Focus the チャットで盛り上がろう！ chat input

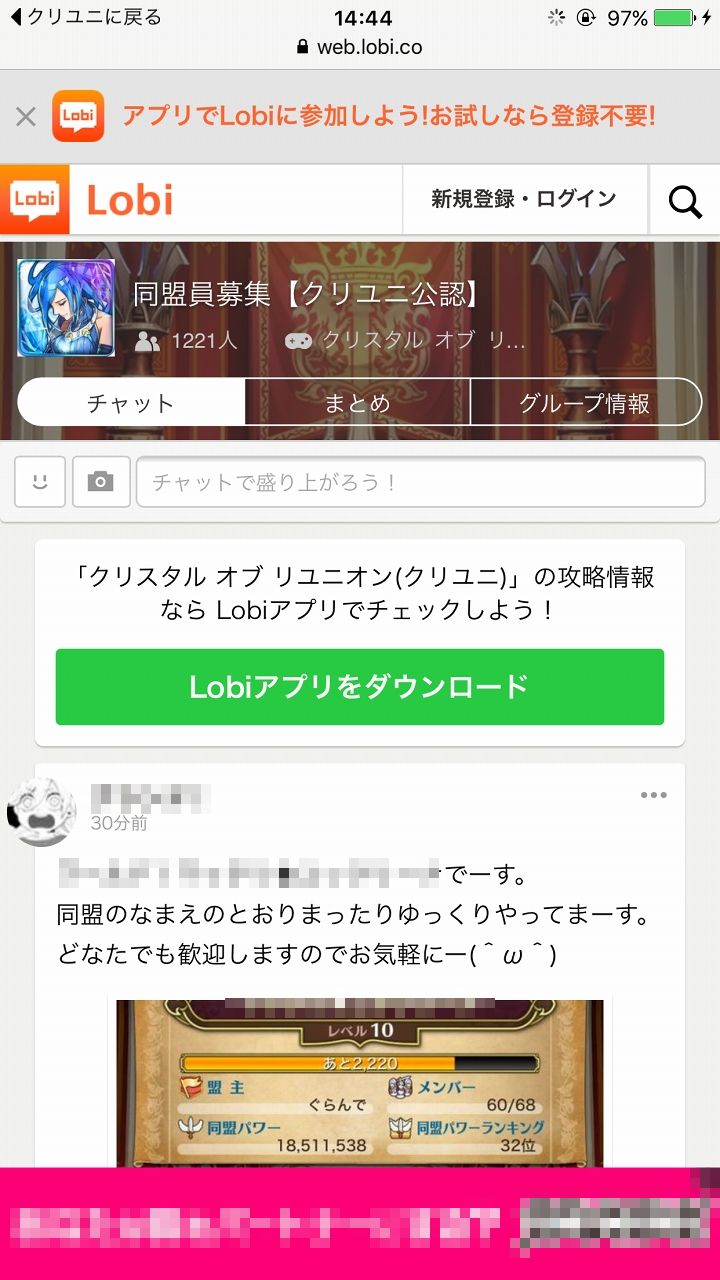(420, 482)
